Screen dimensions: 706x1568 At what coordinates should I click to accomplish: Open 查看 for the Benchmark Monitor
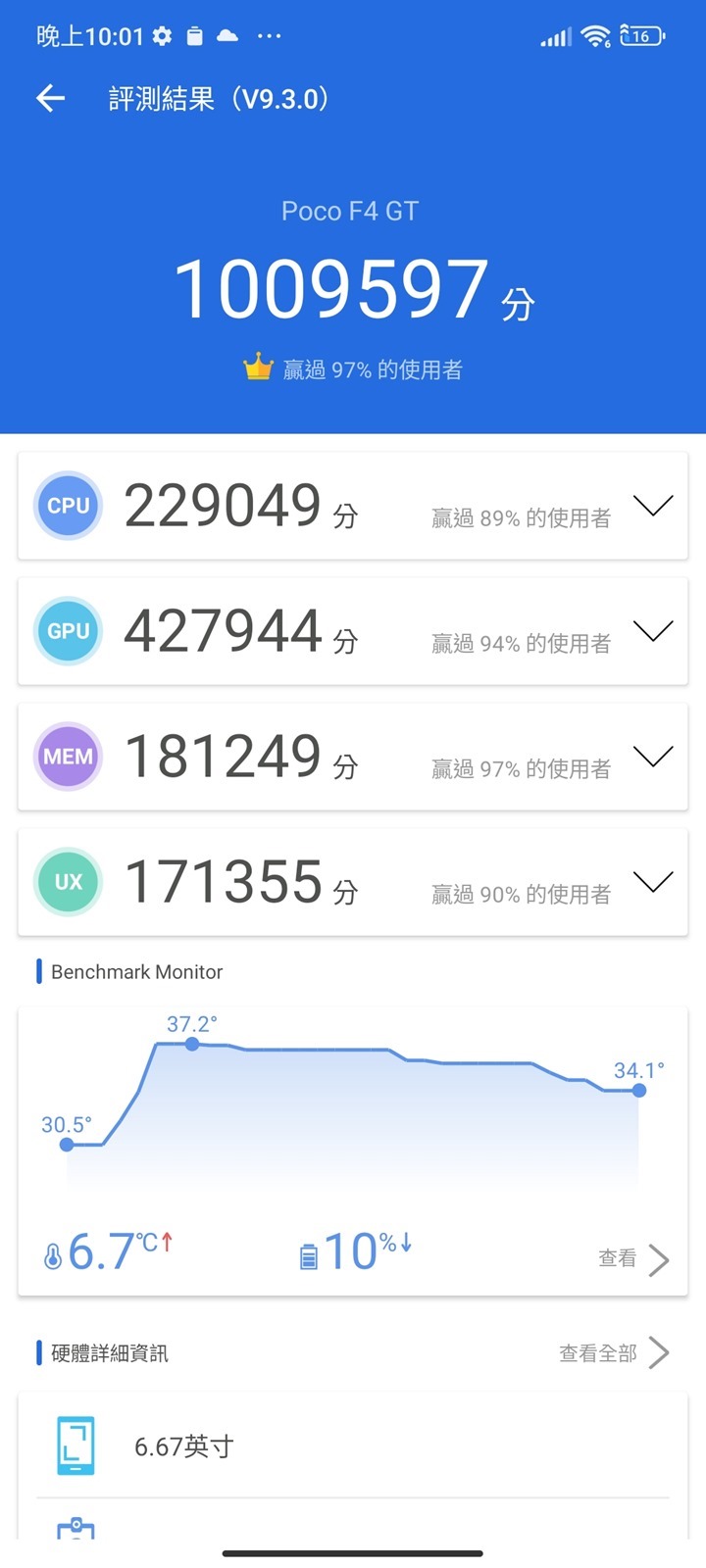click(633, 1258)
